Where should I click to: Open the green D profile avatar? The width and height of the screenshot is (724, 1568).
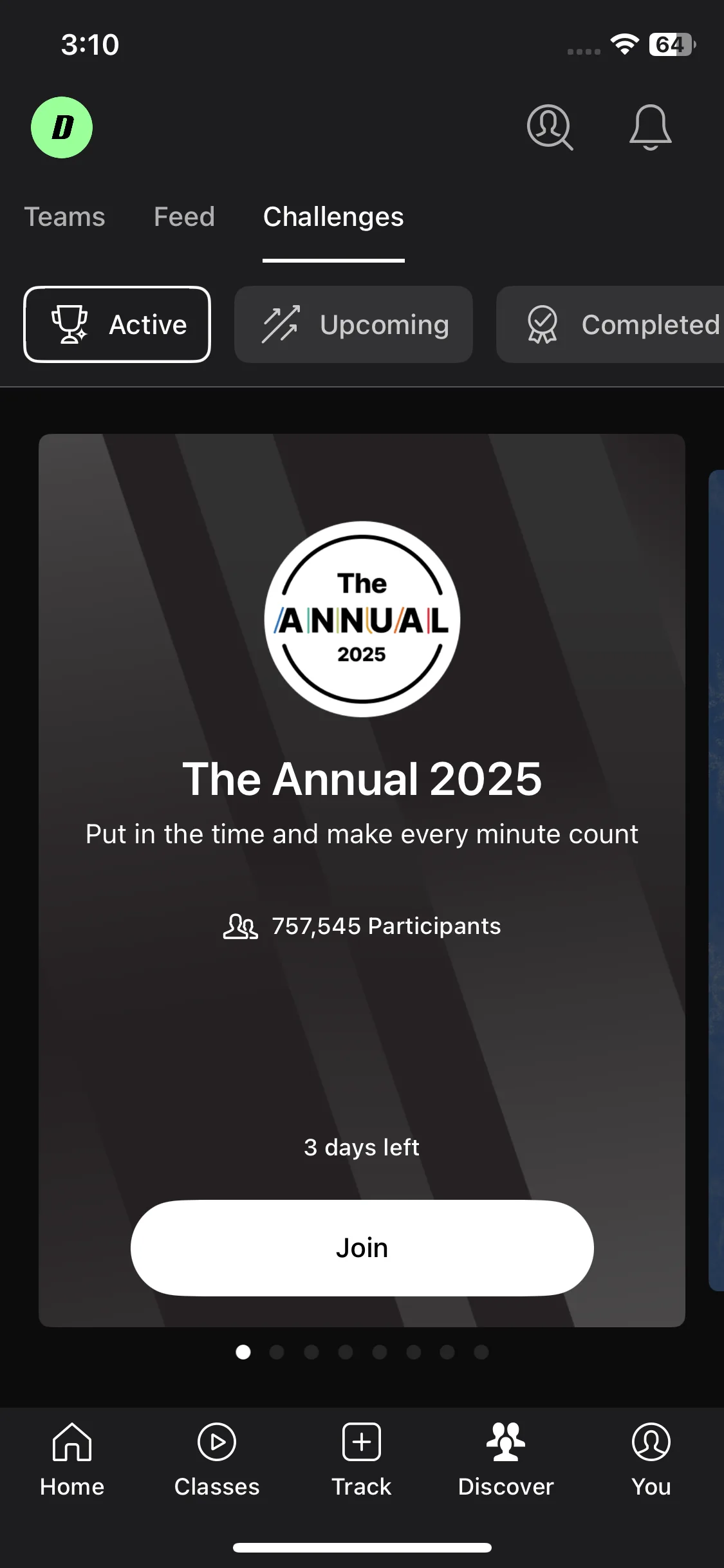coord(62,127)
